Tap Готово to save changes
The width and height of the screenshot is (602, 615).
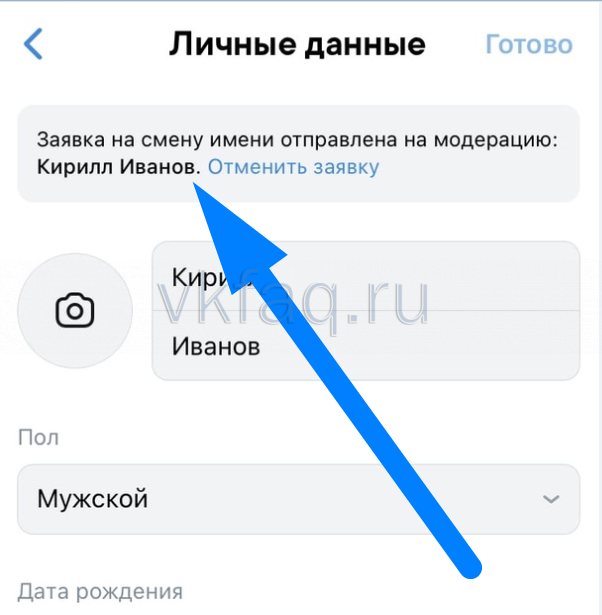pyautogui.click(x=528, y=45)
